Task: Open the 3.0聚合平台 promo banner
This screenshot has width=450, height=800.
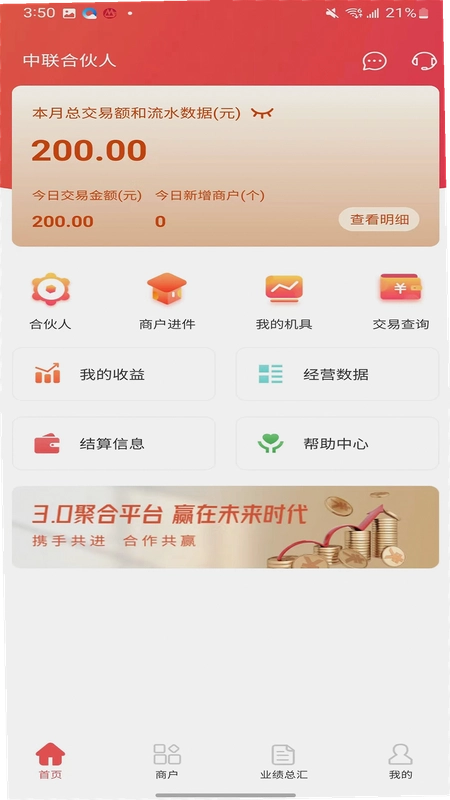Action: (x=226, y=527)
